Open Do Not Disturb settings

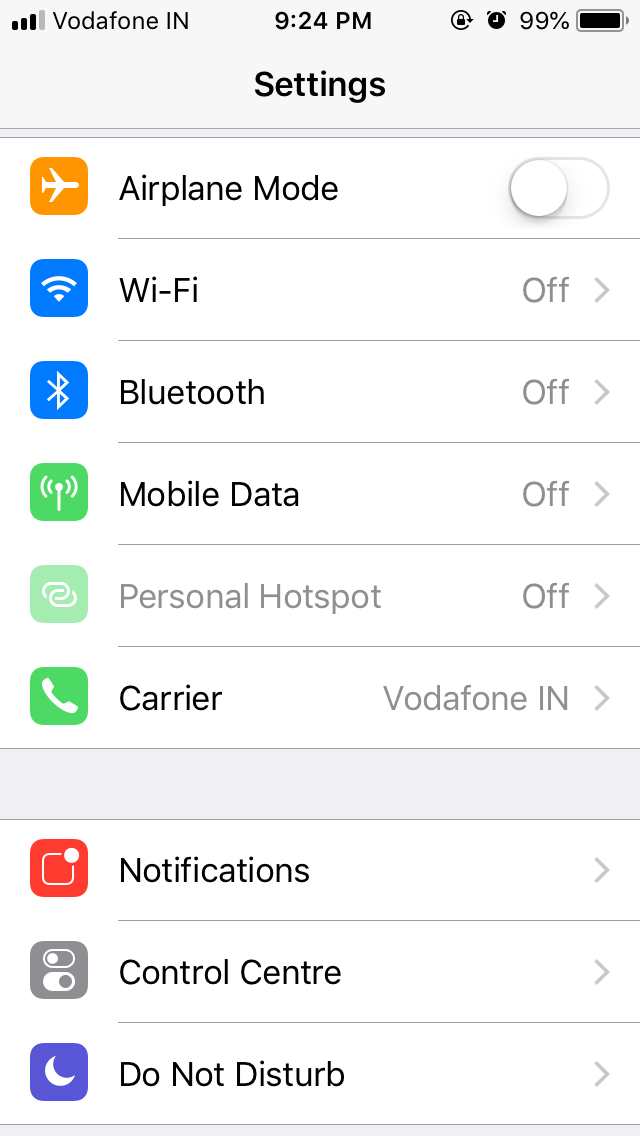pos(320,1074)
